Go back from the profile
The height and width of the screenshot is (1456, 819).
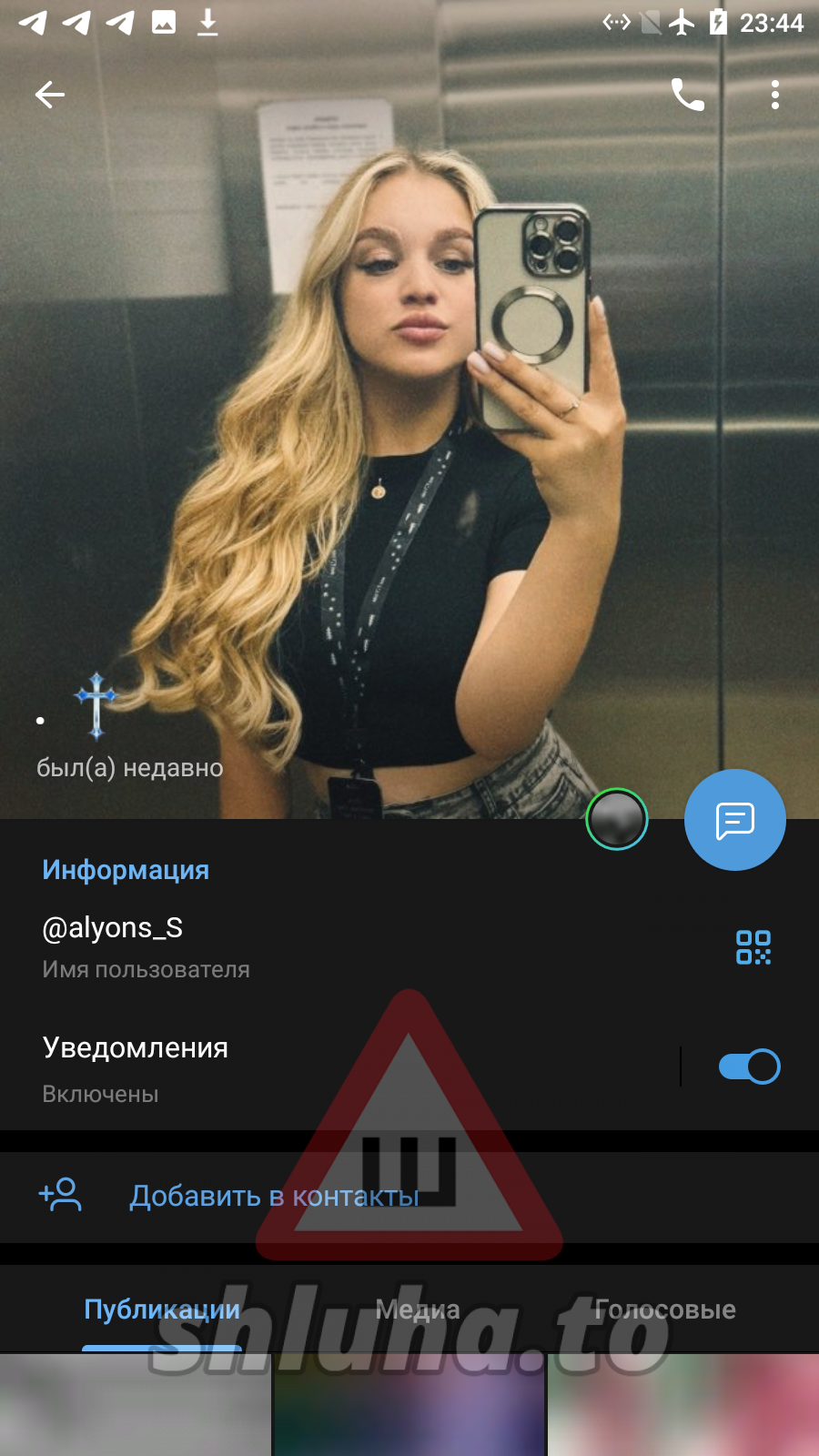coord(50,95)
